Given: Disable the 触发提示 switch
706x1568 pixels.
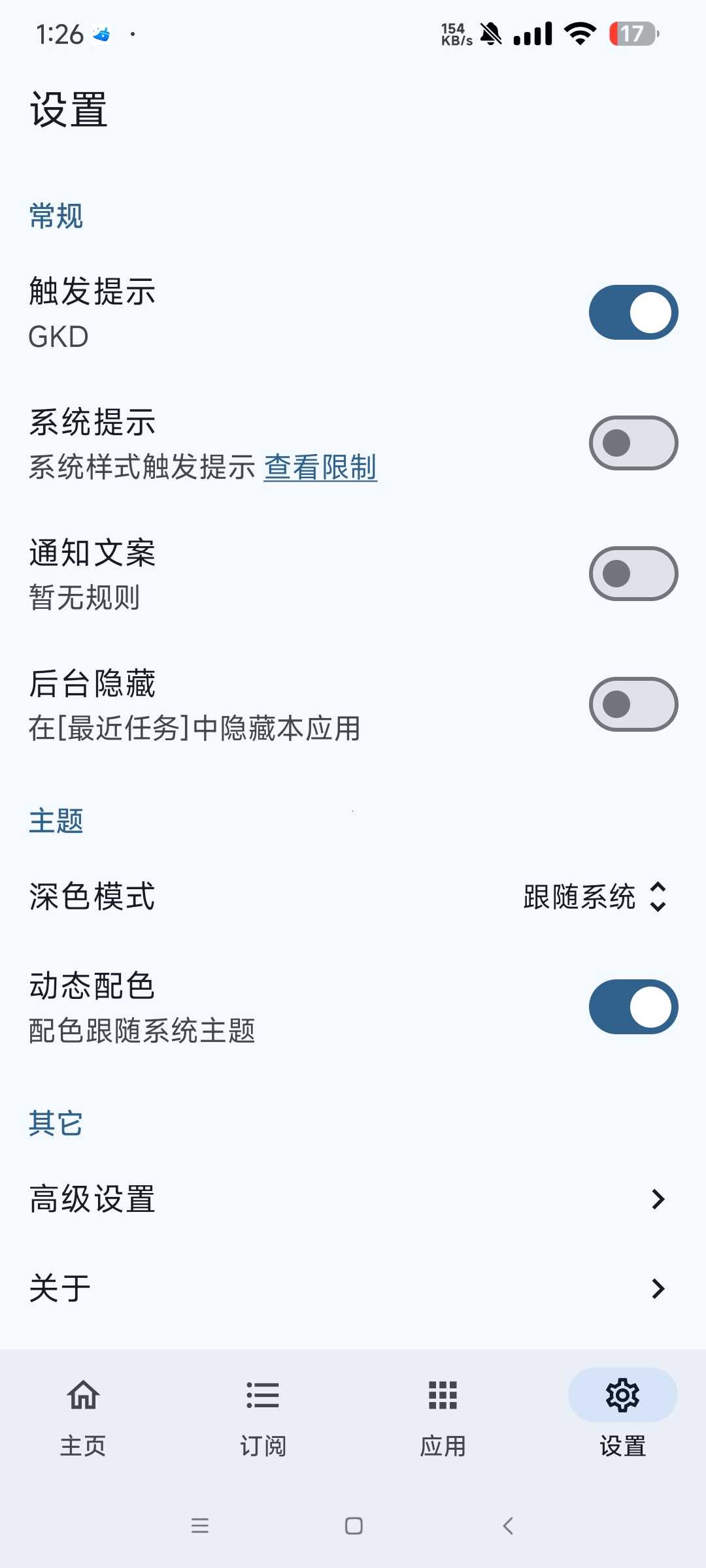Looking at the screenshot, I should (633, 312).
